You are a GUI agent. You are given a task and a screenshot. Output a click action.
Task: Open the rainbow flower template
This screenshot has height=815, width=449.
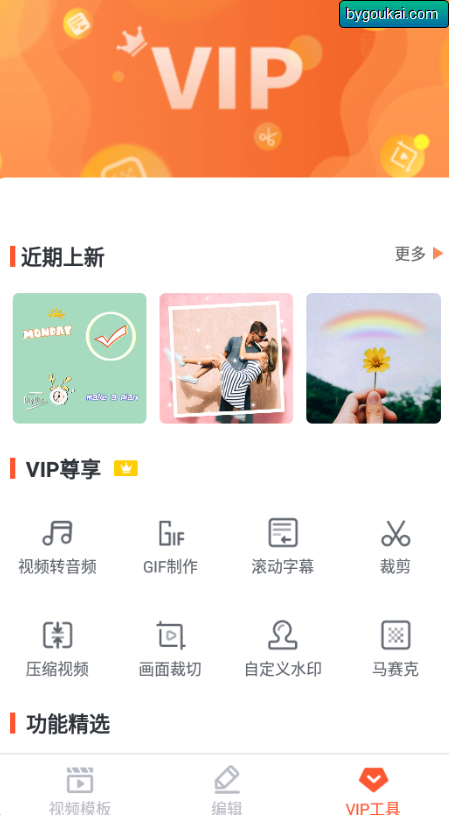373,358
